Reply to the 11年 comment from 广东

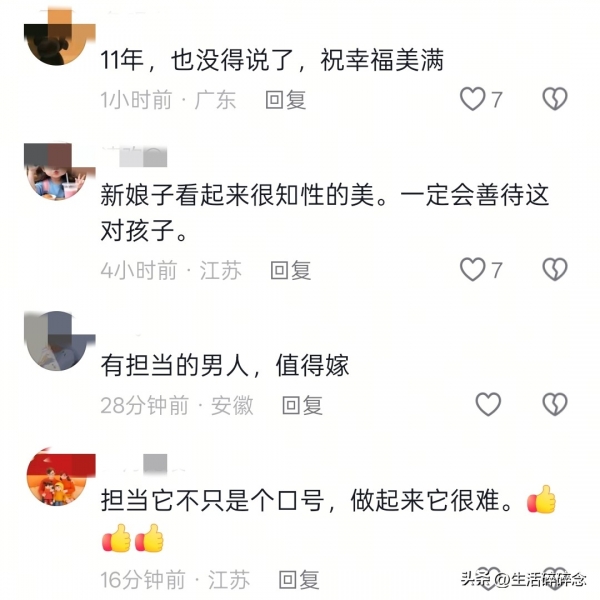[x=285, y=100]
